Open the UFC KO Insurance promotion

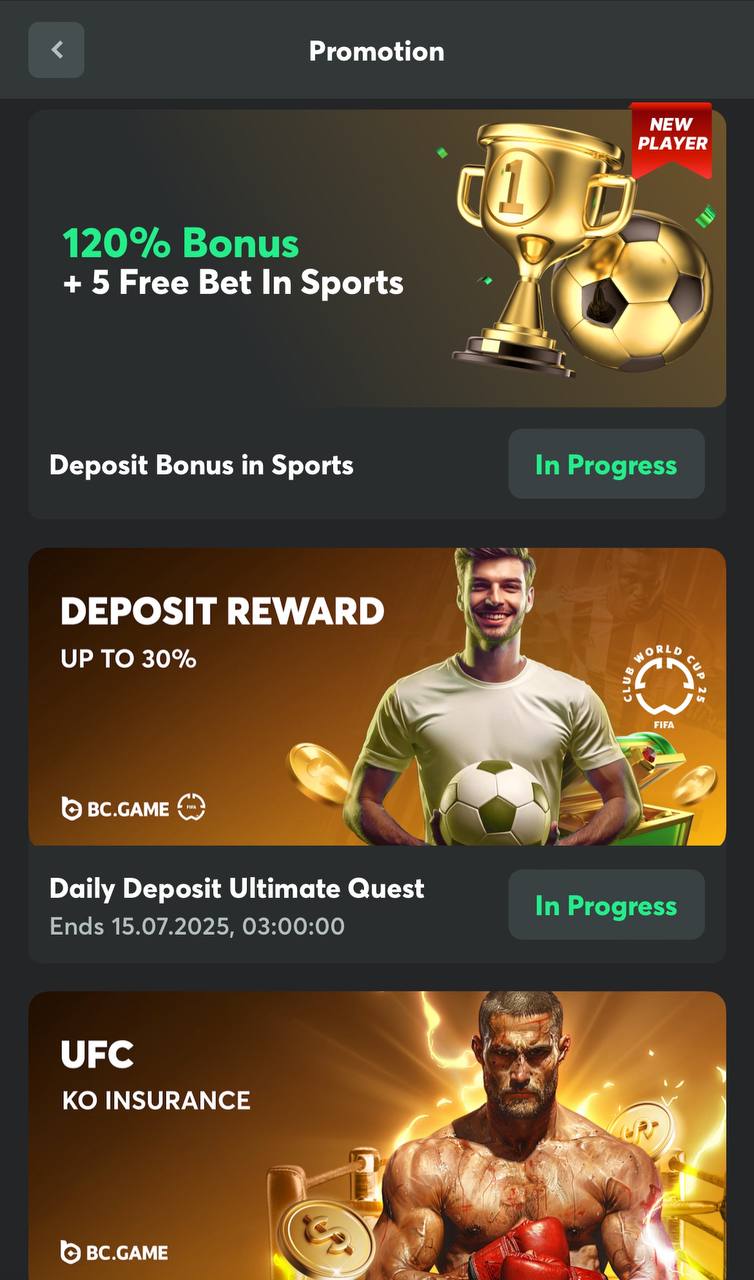377,1136
